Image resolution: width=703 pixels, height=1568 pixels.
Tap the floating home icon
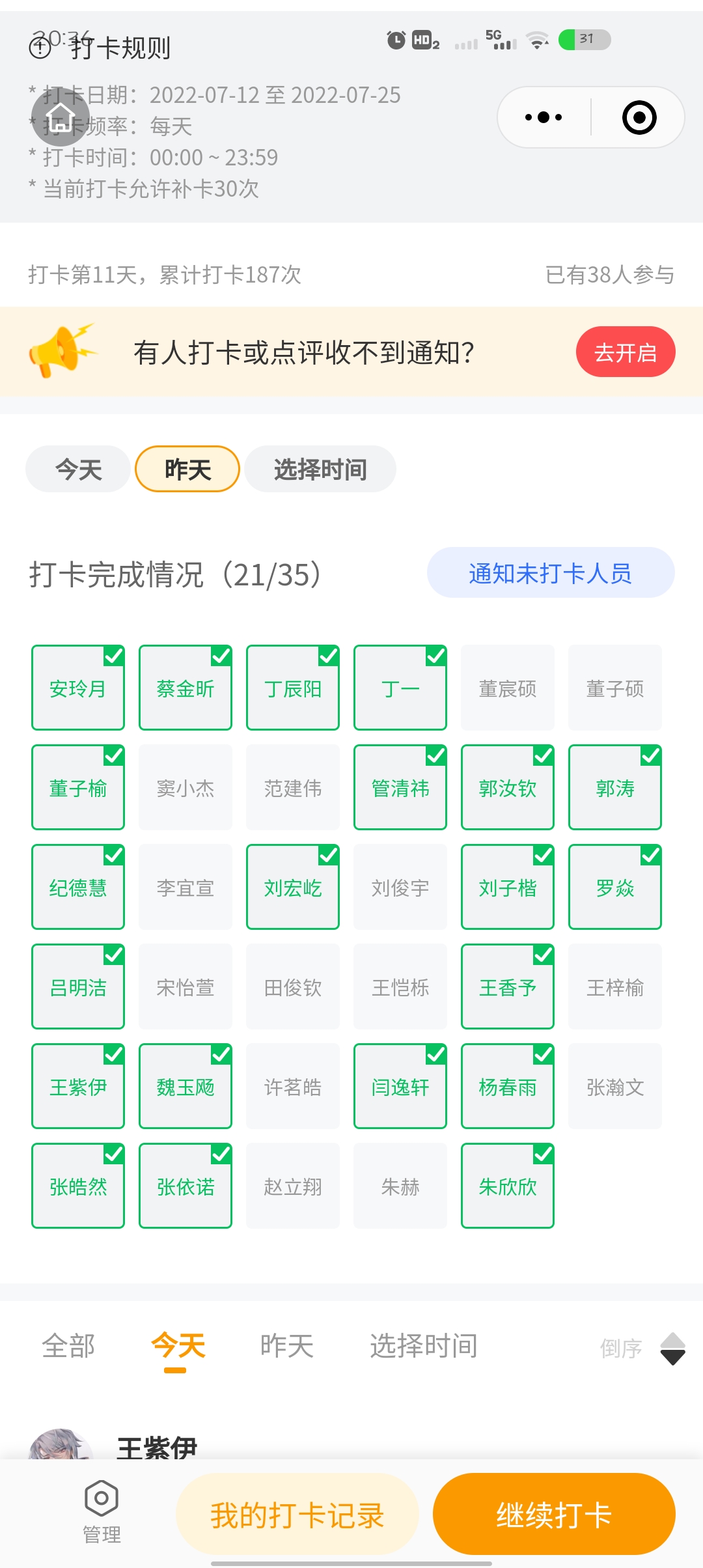(60, 118)
